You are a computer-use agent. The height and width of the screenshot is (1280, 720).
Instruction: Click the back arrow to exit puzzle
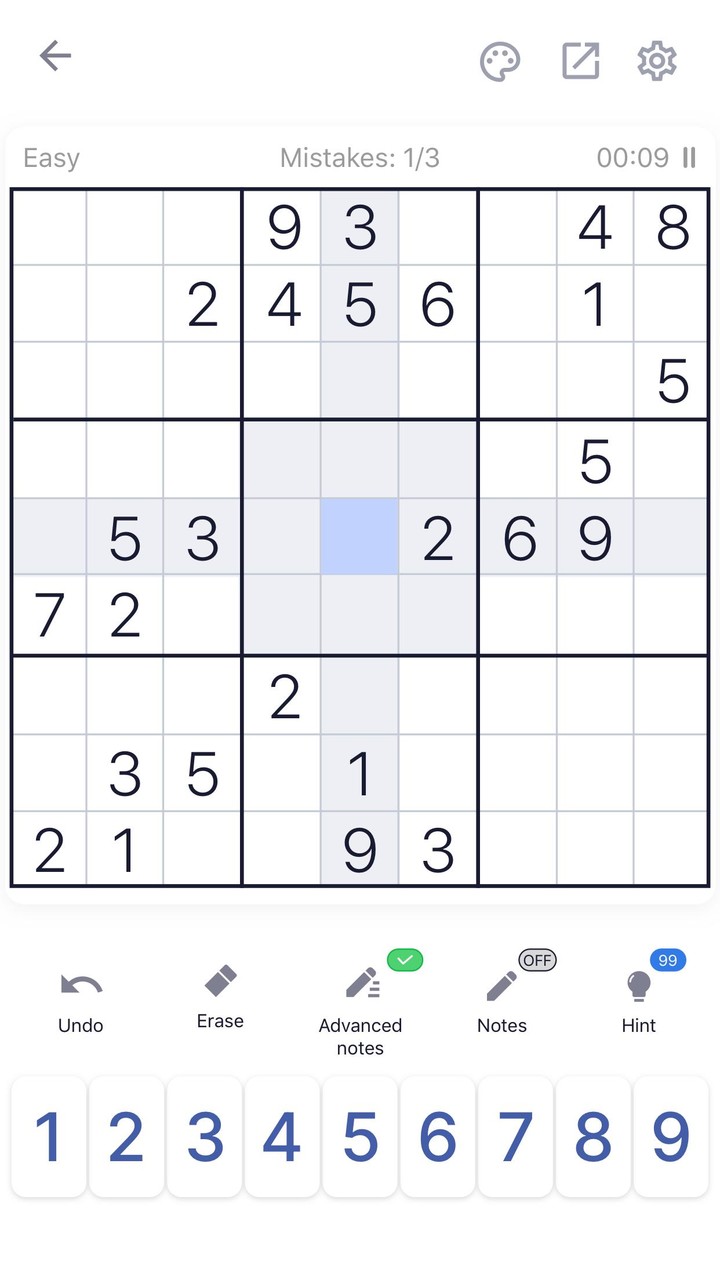tap(55, 56)
